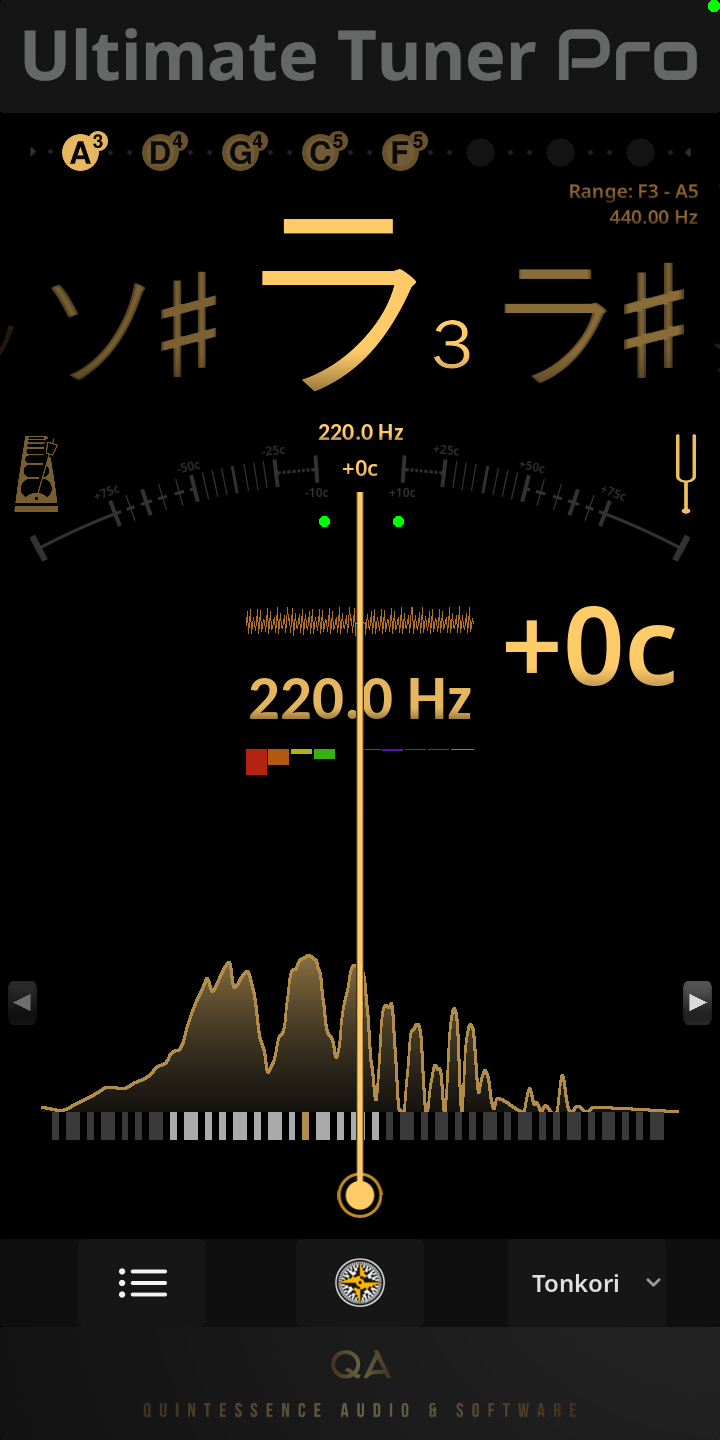
Task: Select the F5 note icon
Action: [400, 152]
